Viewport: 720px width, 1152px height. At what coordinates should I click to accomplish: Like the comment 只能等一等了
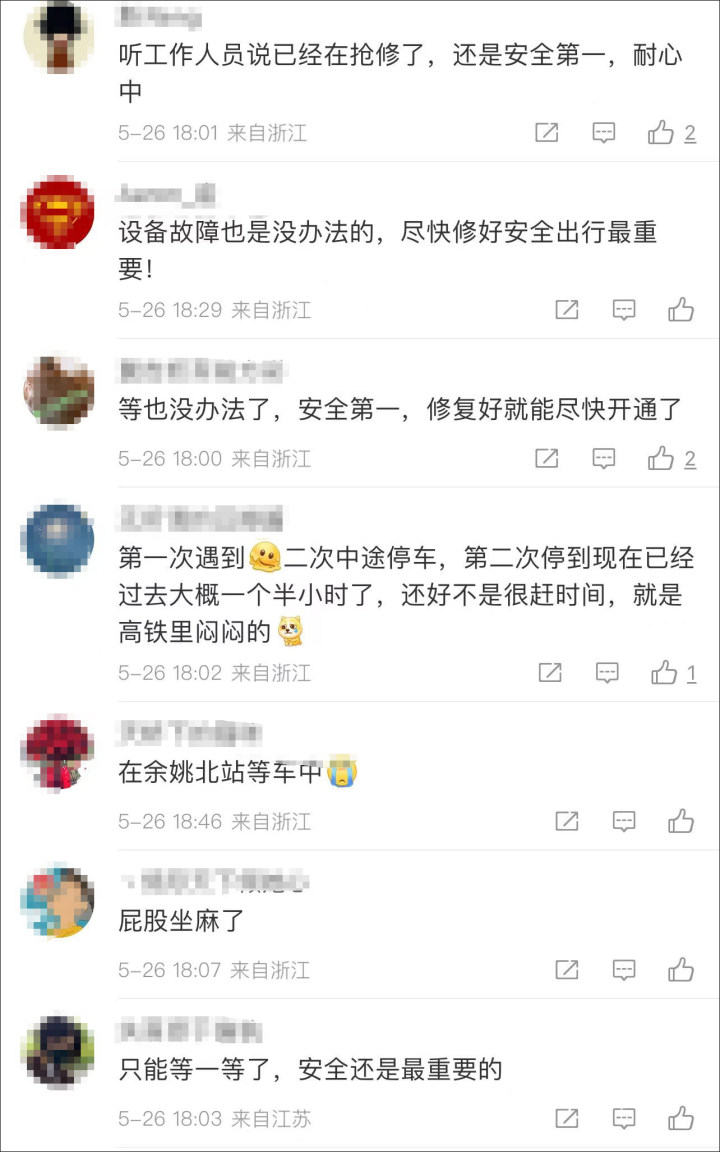point(681,1117)
